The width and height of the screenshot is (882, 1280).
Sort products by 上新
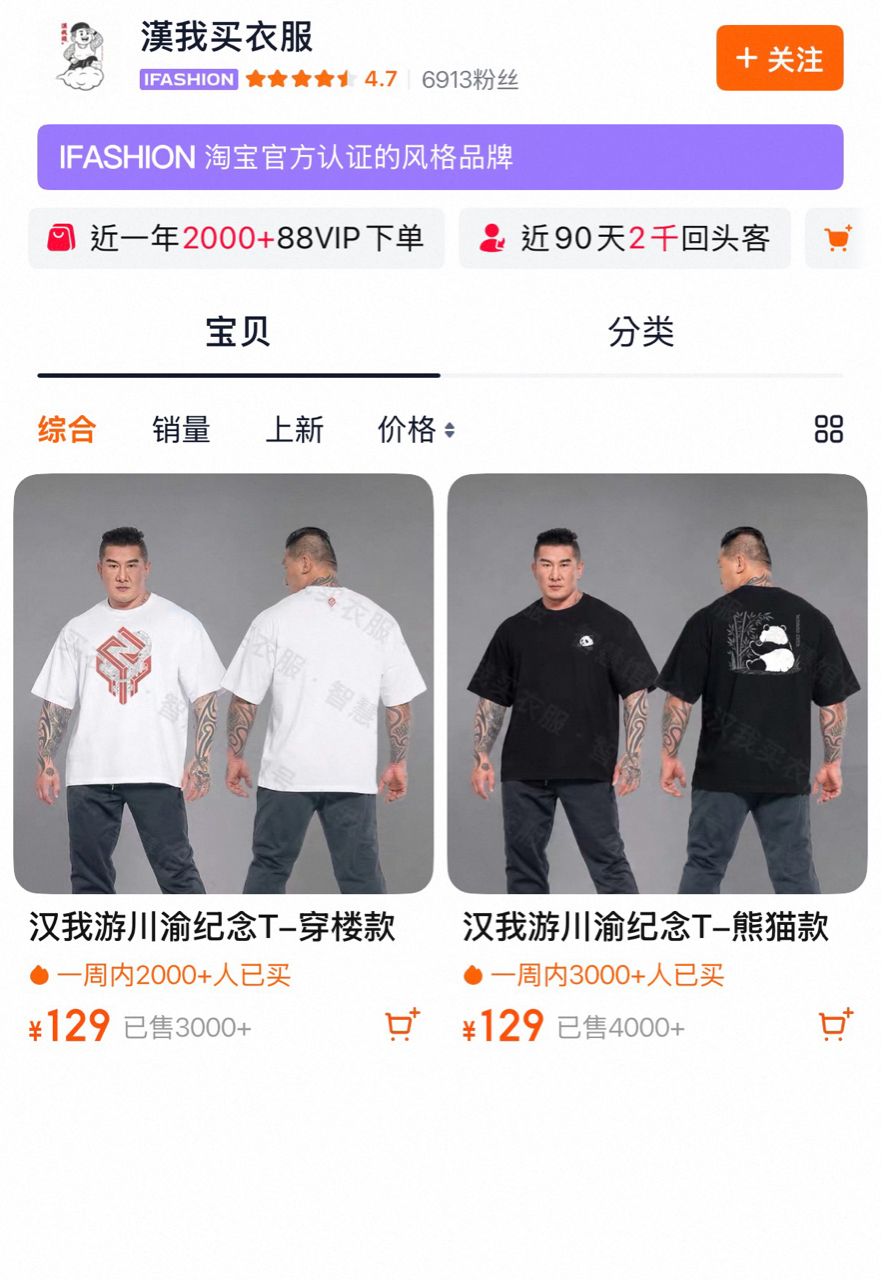pos(294,430)
